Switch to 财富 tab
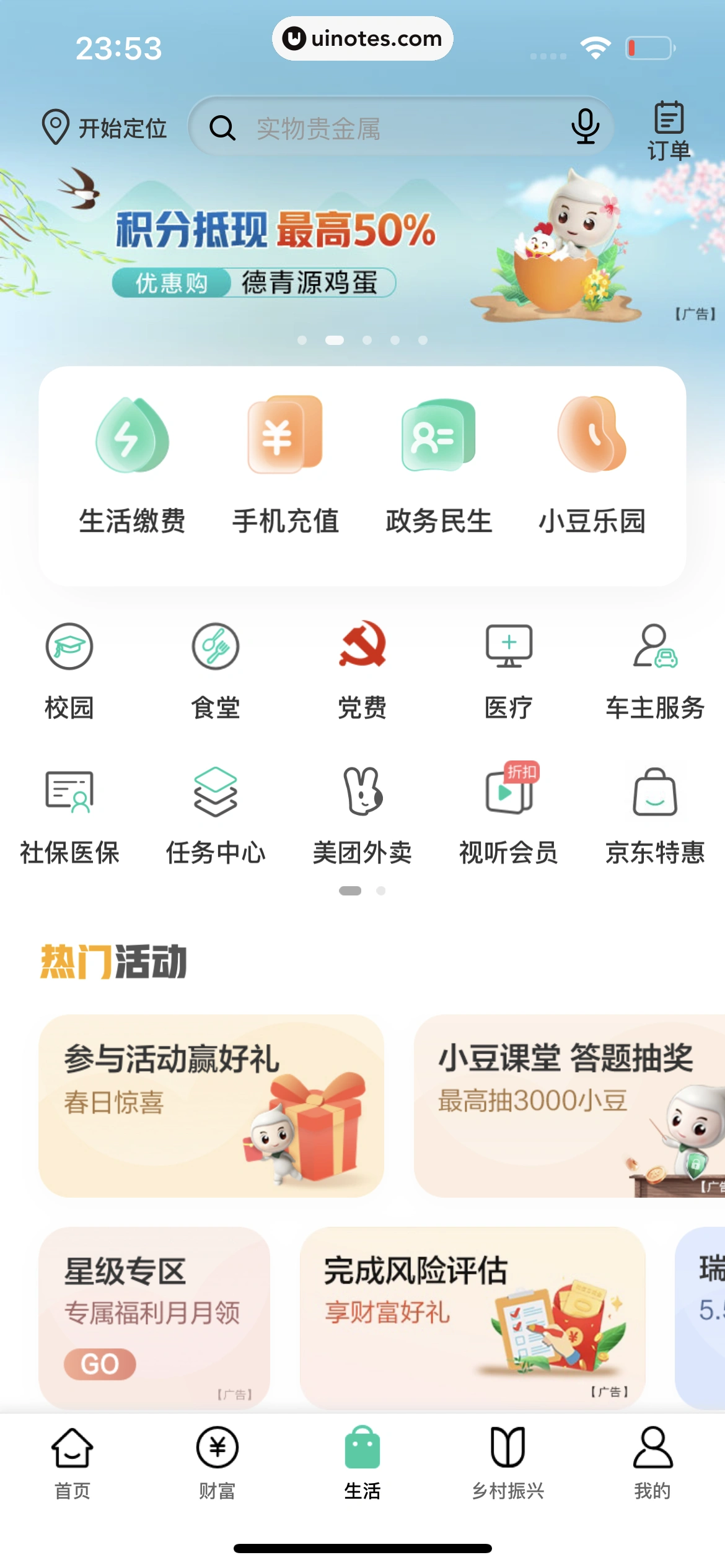Viewport: 725px width, 1568px height. click(x=217, y=1462)
